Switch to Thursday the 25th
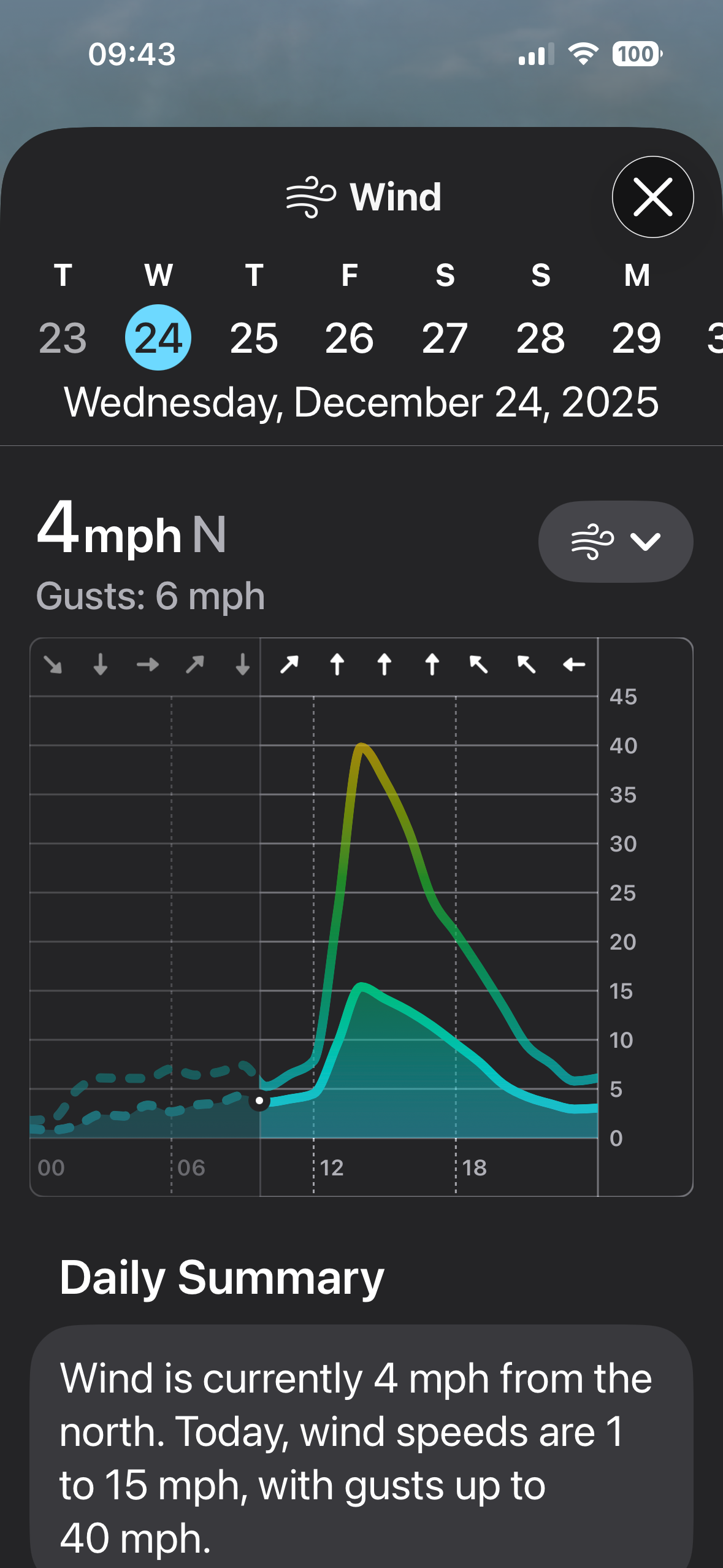Image resolution: width=723 pixels, height=1568 pixels. (254, 338)
